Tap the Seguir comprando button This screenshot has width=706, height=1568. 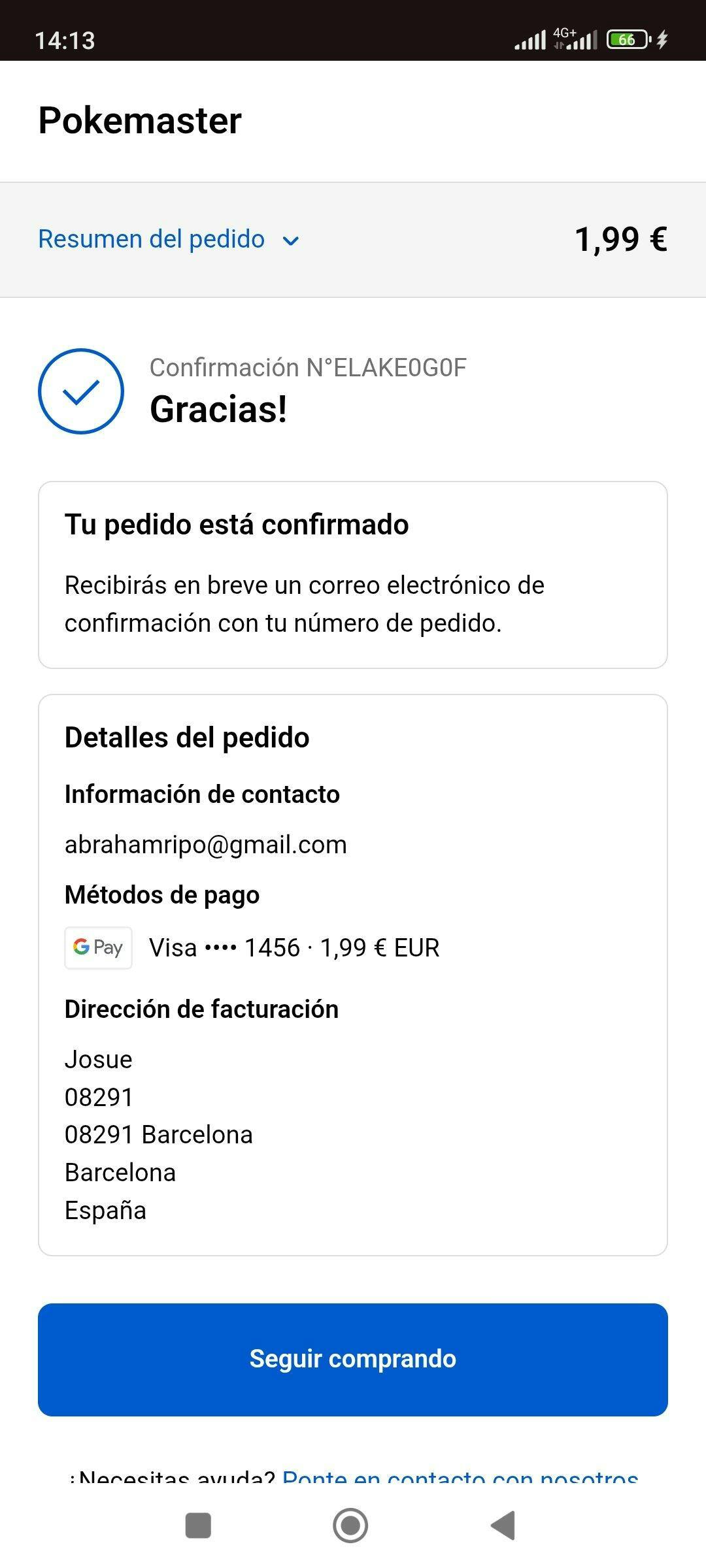(x=353, y=1360)
